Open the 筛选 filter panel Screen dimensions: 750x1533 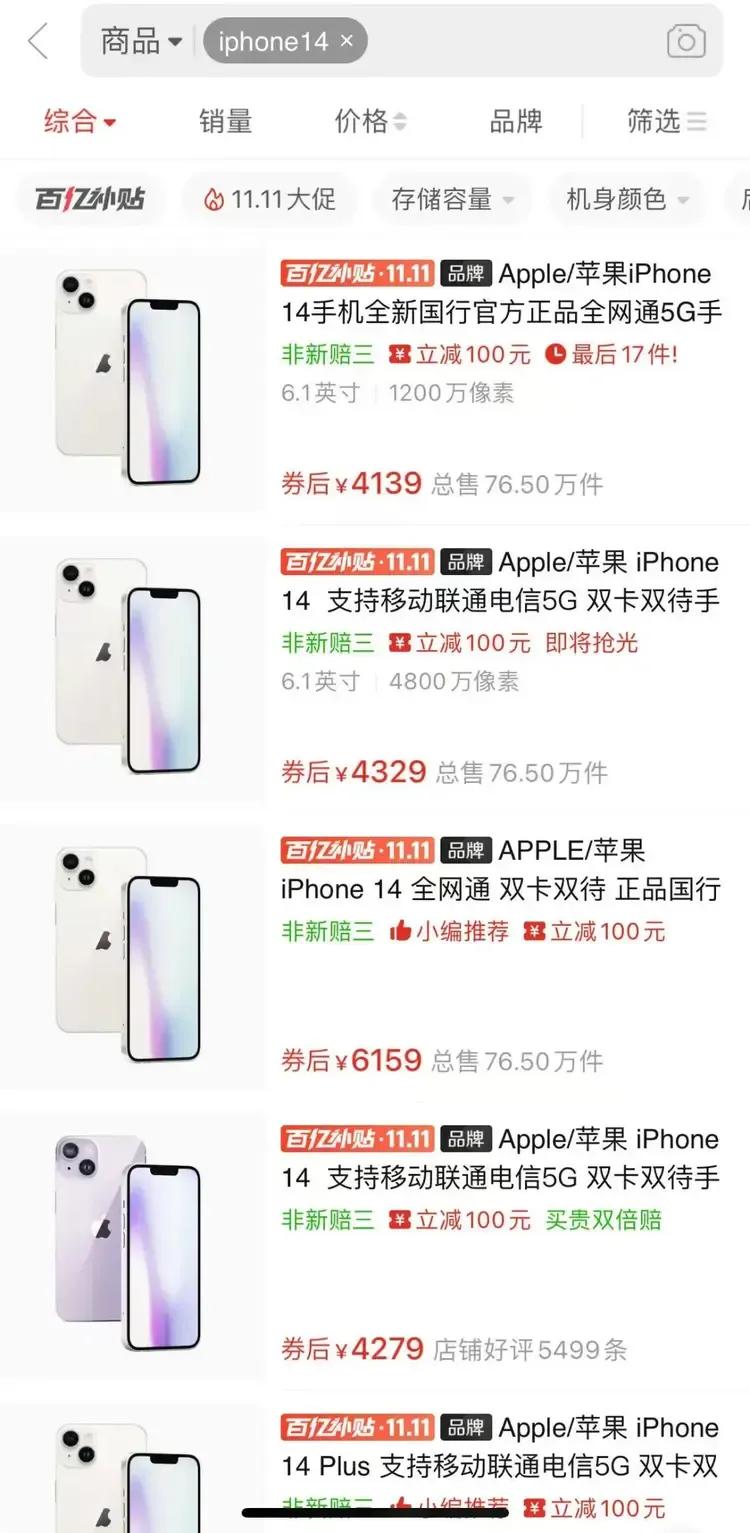[666, 122]
